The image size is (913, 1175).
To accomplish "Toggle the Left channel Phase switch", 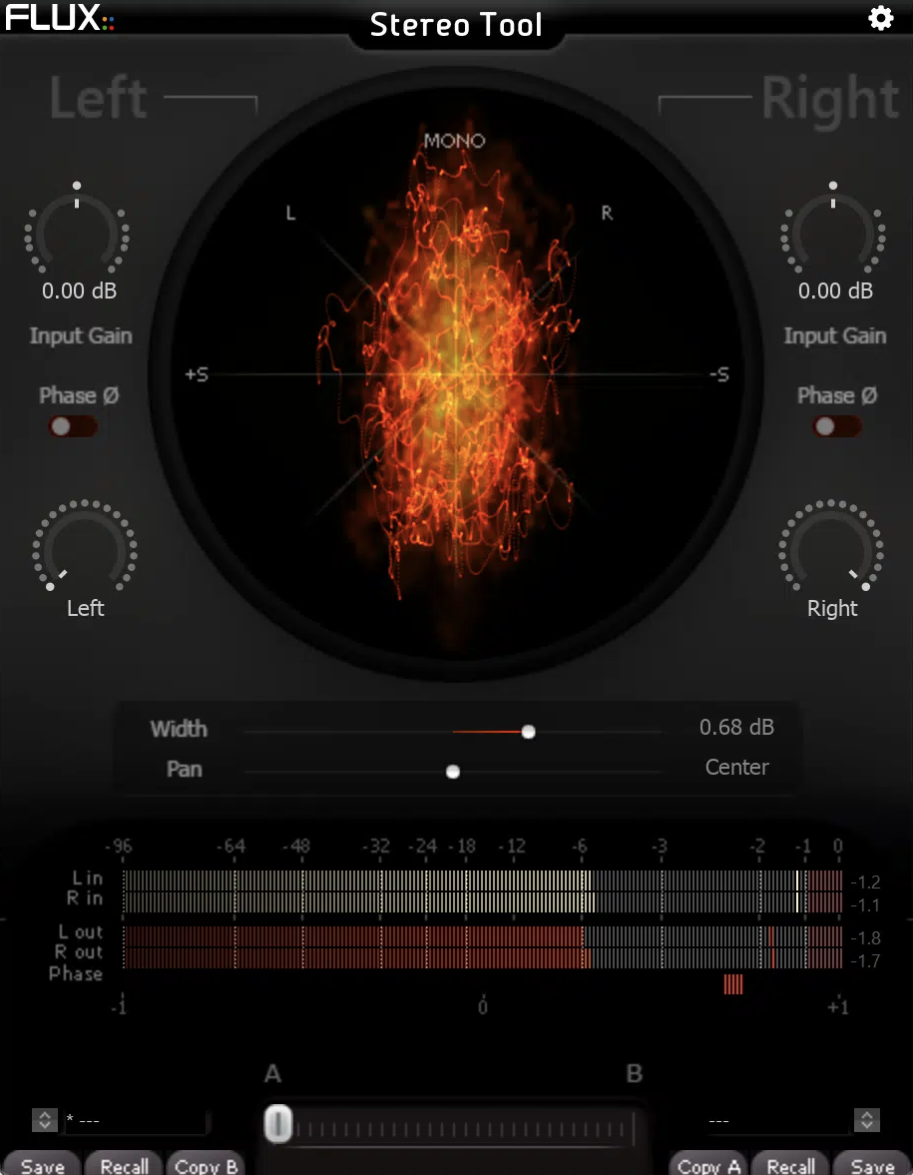I will pos(73,427).
